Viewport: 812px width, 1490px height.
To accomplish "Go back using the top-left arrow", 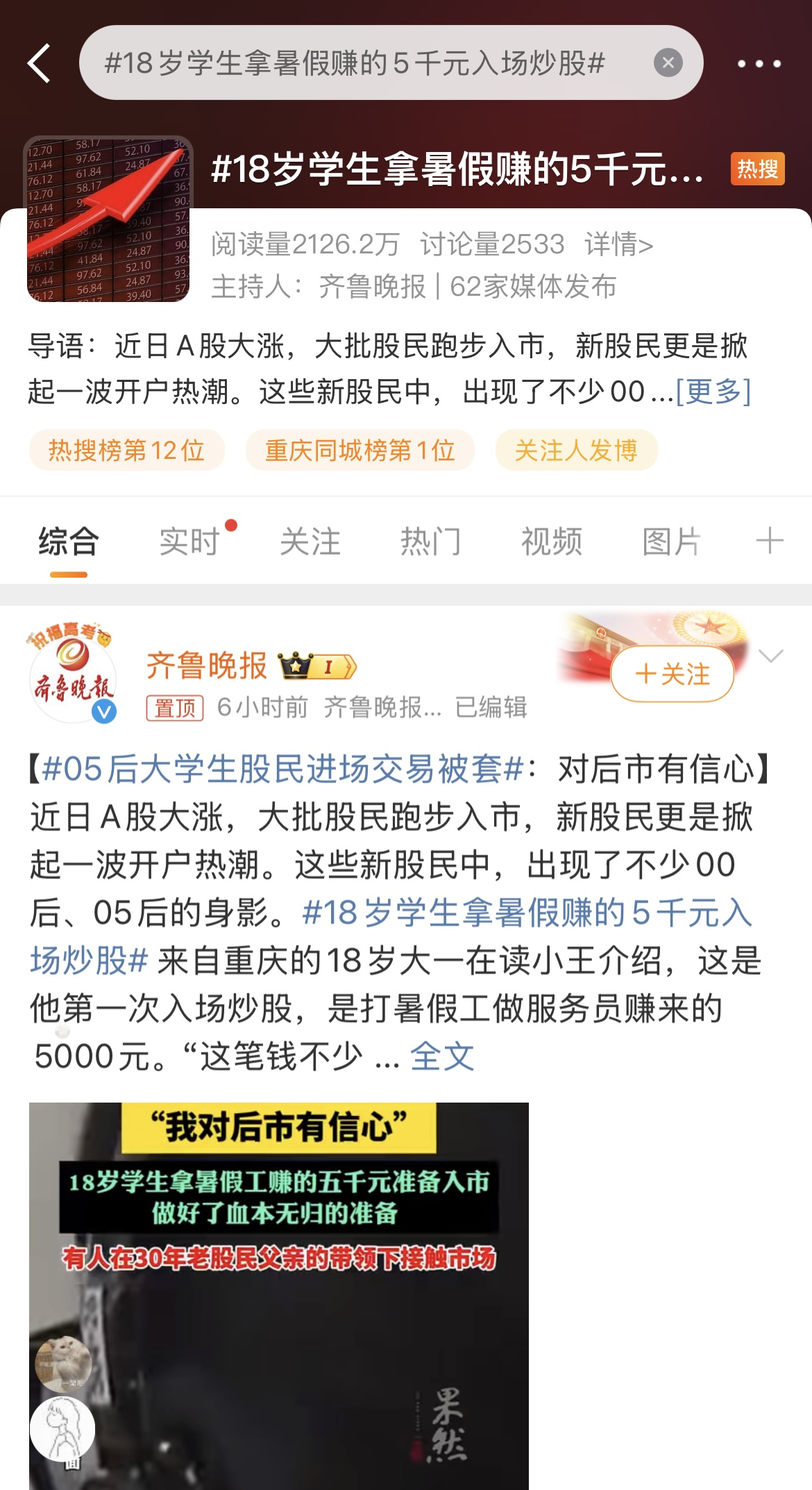I will pos(40,63).
